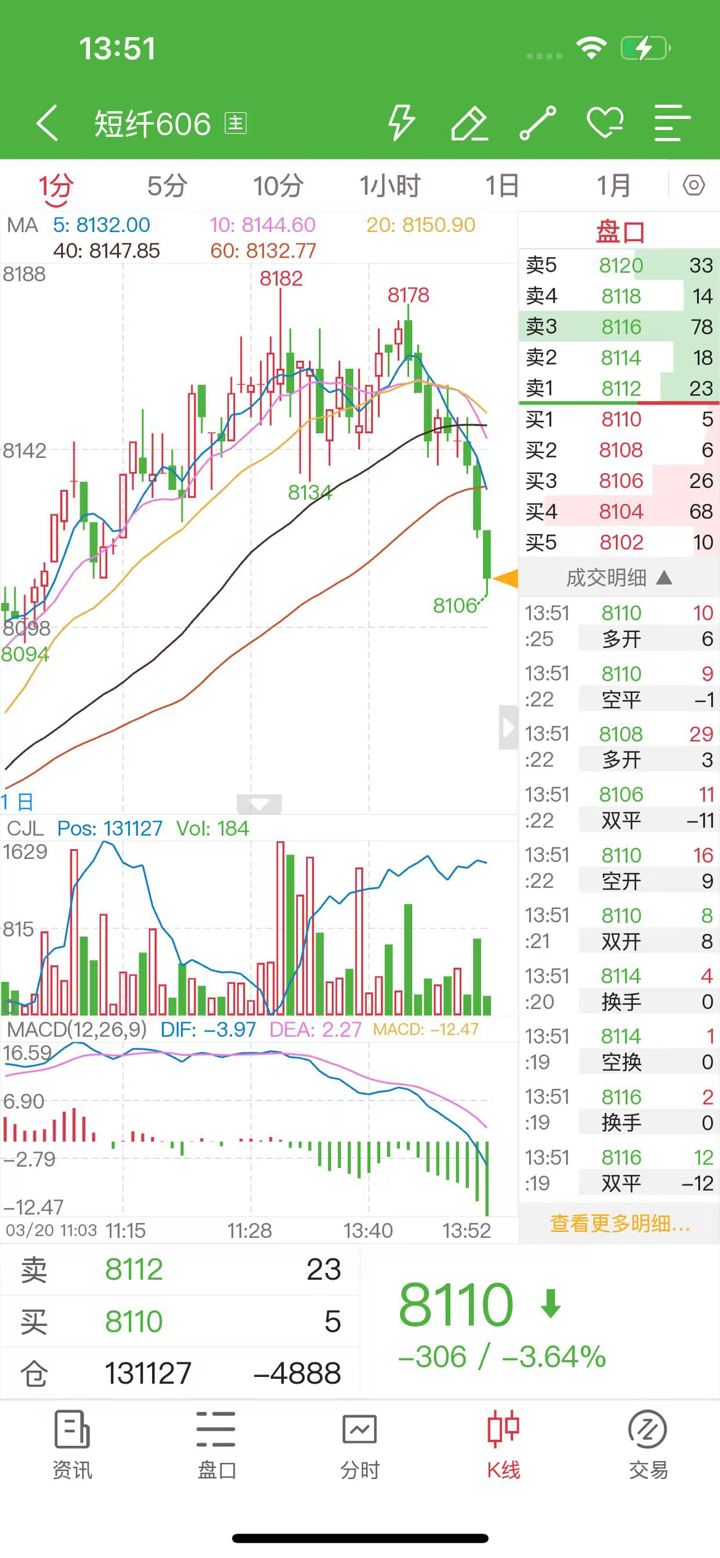This screenshot has width=720, height=1558.
Task: Tap 查看更多明细 link
Action: pos(620,1223)
